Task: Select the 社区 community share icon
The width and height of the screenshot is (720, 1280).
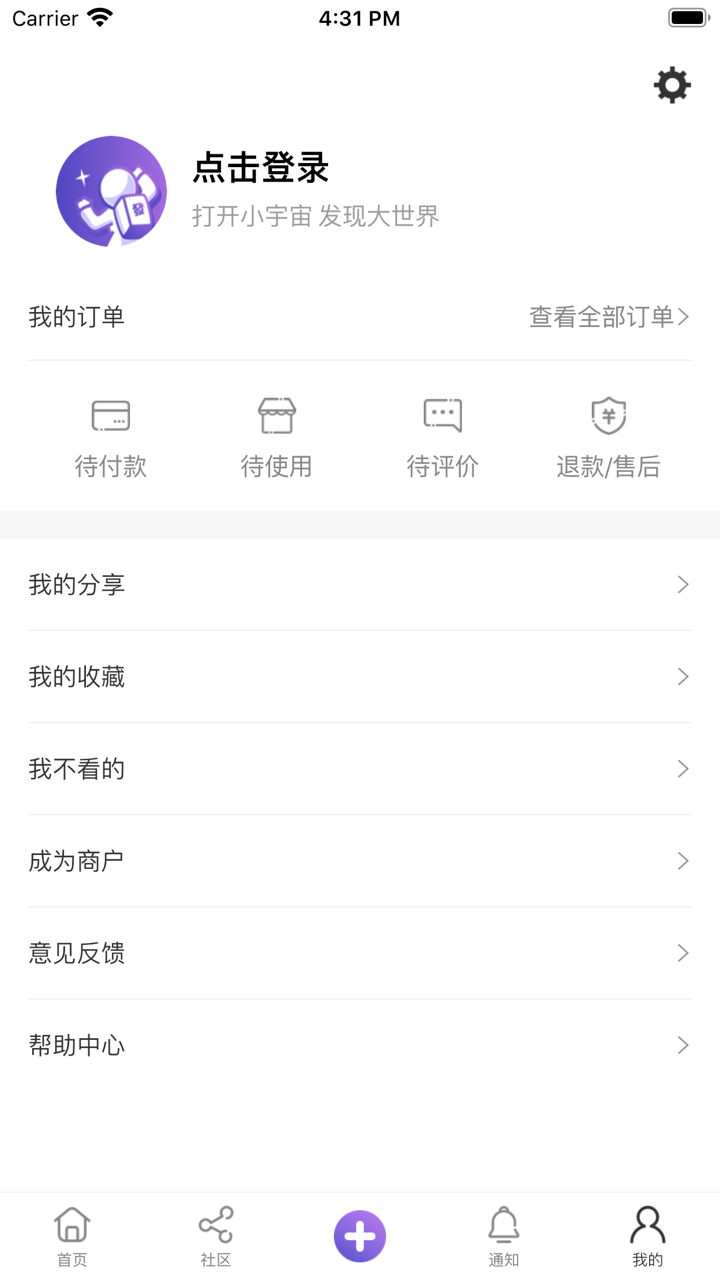Action: [x=215, y=1221]
